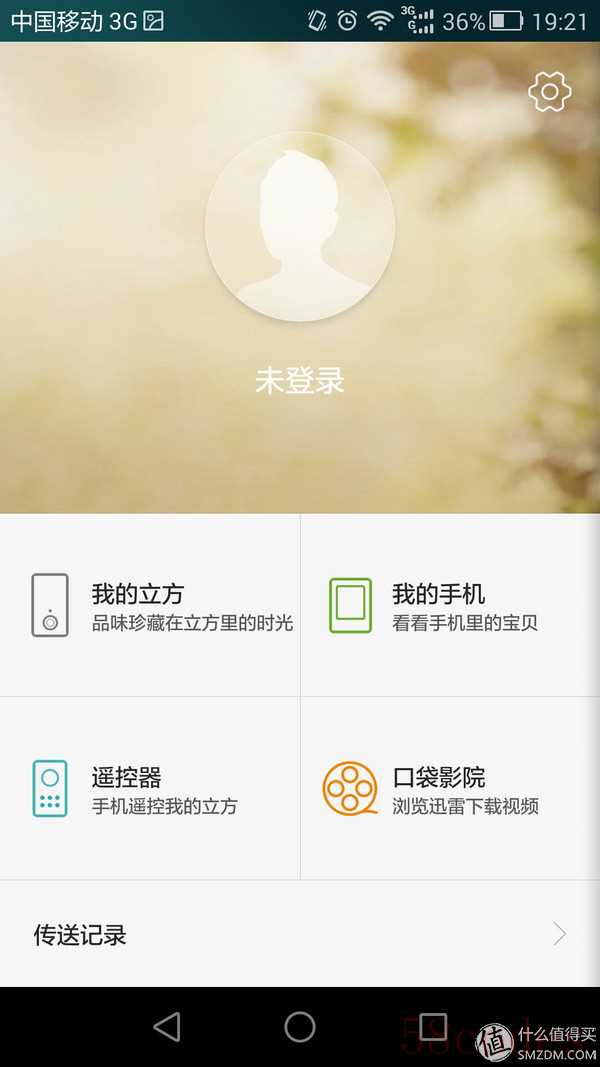The width and height of the screenshot is (600, 1067).
Task: Open 口袋影院 pocket cinema
Action: 450,788
